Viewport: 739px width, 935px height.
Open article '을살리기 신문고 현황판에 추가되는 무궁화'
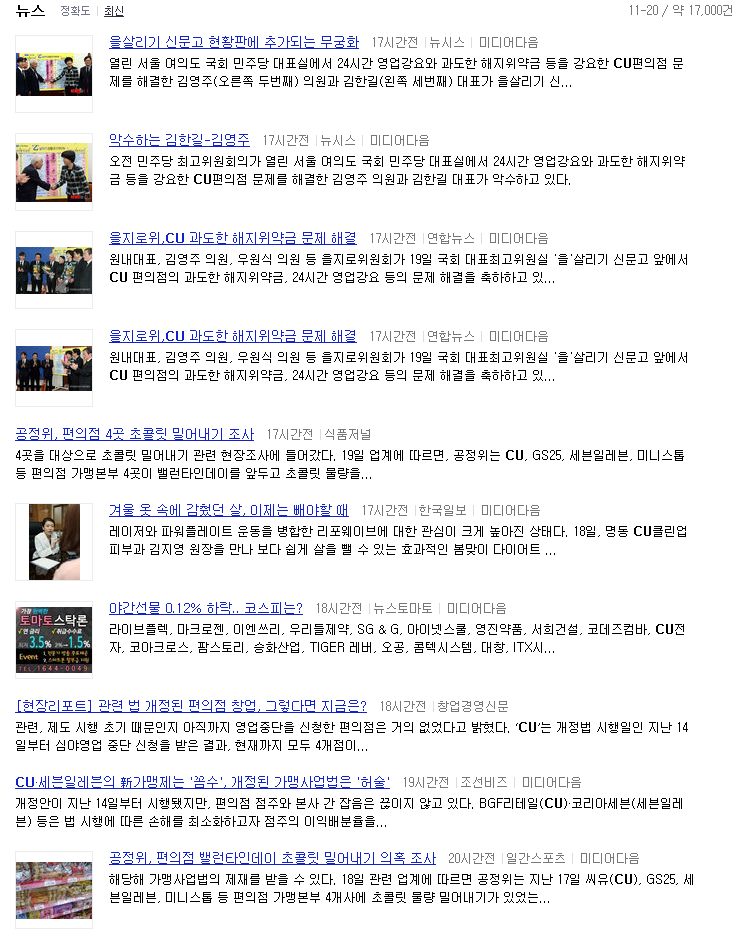(x=233, y=42)
